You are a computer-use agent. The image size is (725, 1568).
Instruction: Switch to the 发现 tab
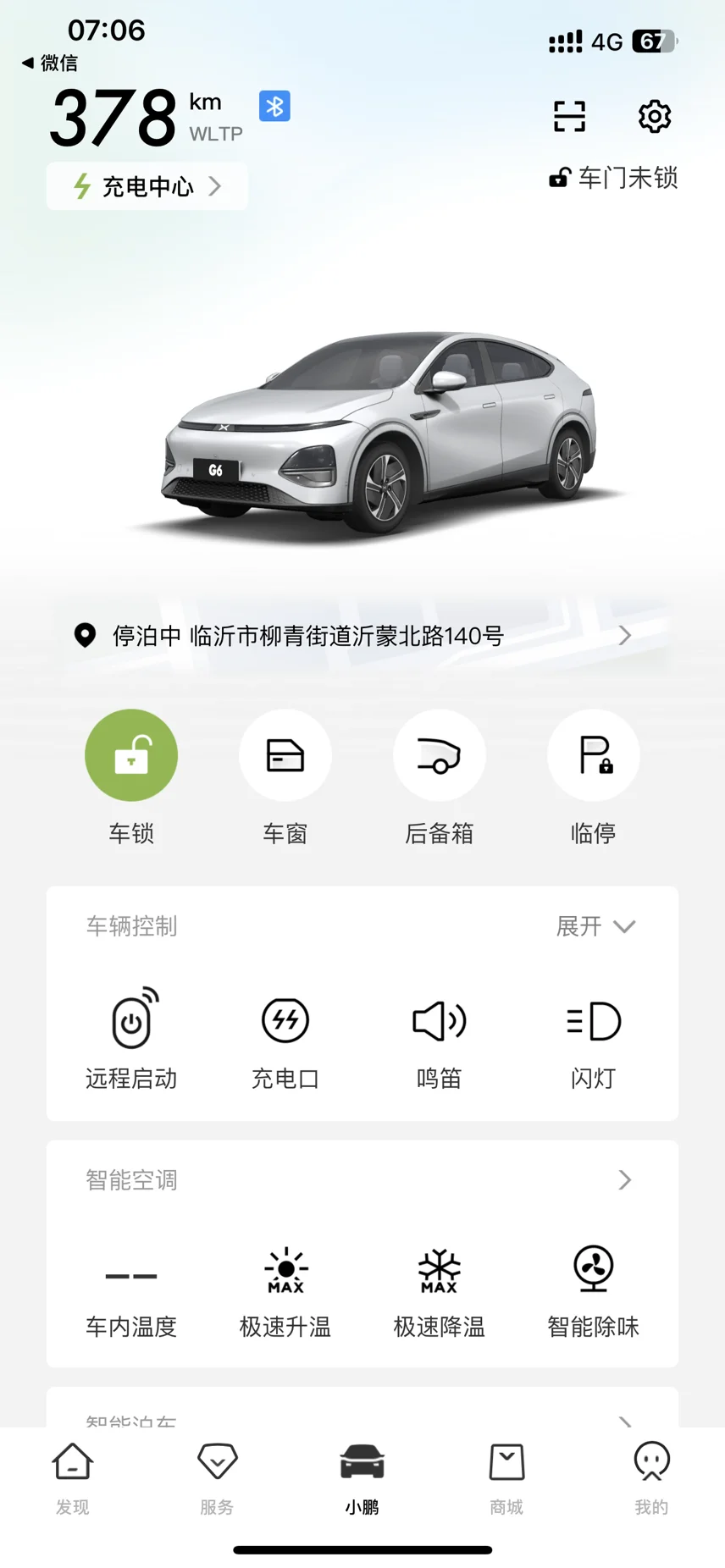(x=73, y=1477)
